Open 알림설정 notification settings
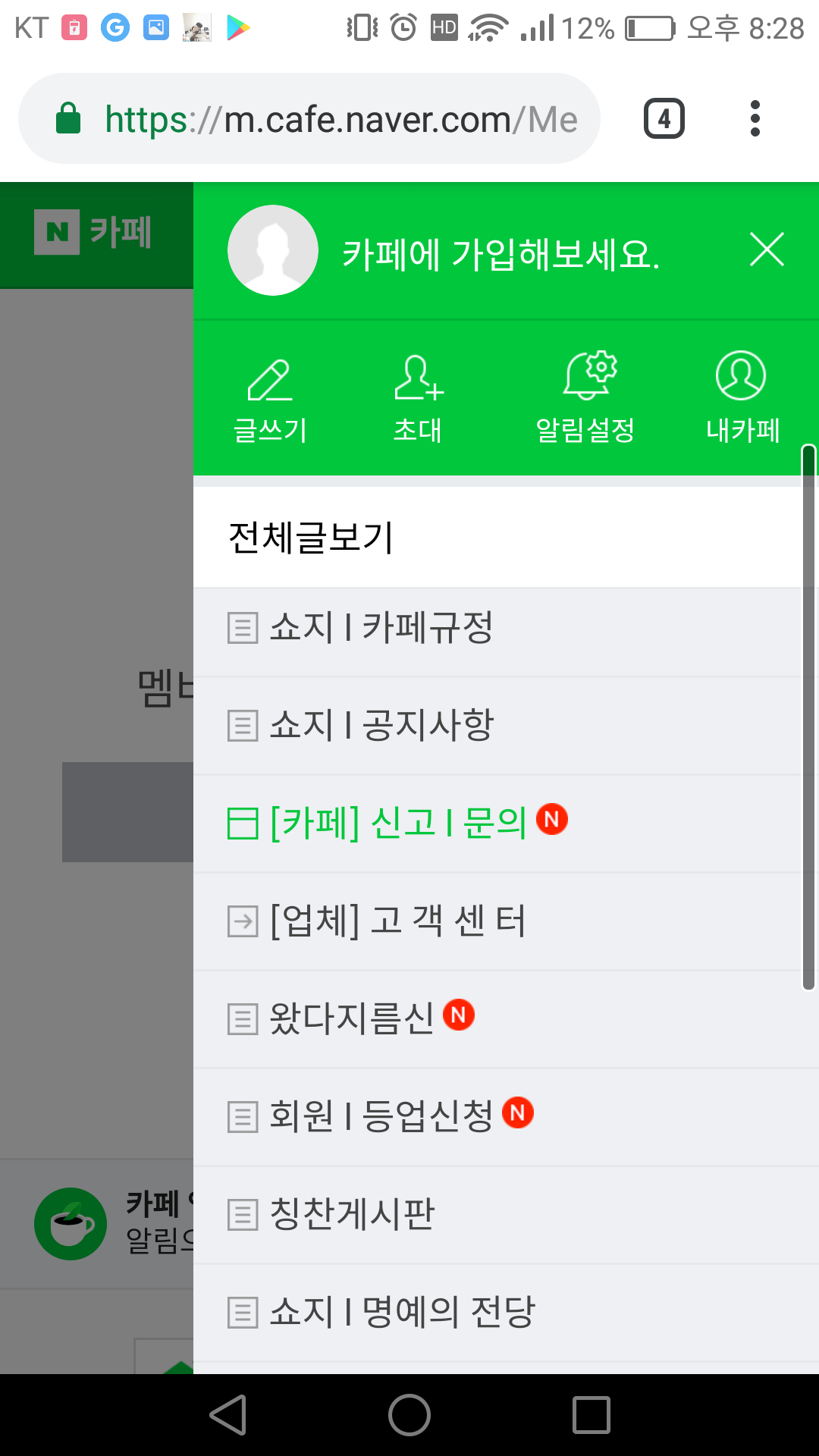819x1456 pixels. (586, 398)
